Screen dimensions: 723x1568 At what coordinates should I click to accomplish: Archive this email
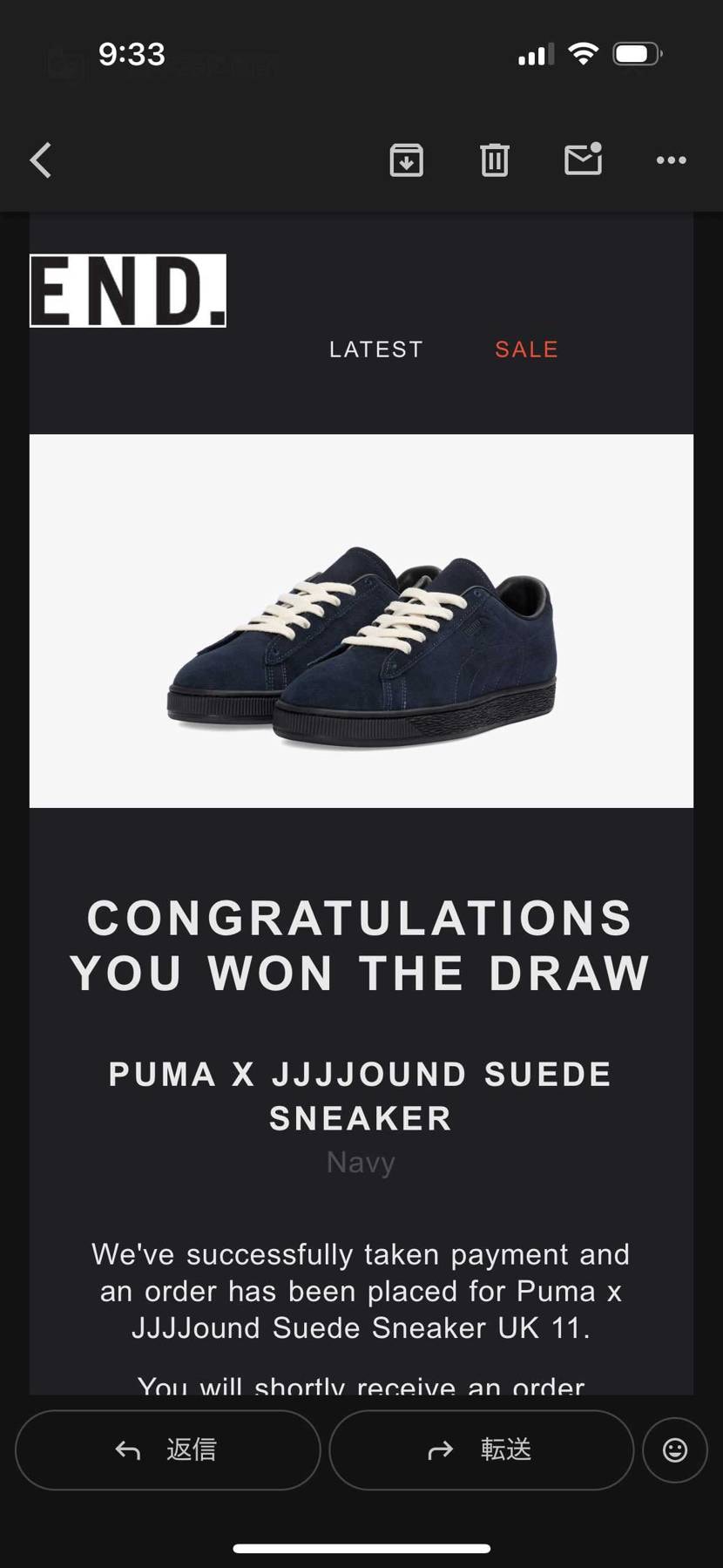pos(406,160)
